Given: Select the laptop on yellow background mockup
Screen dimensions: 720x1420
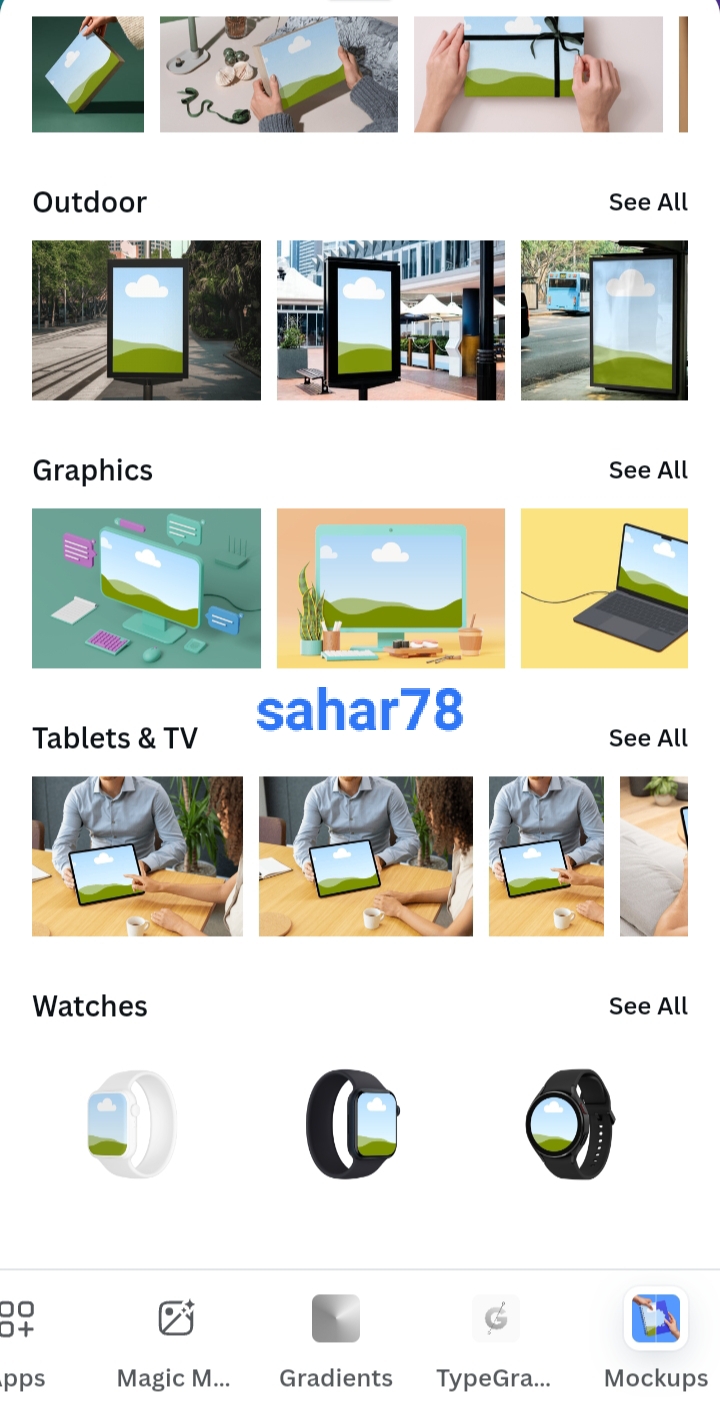Looking at the screenshot, I should [x=604, y=588].
